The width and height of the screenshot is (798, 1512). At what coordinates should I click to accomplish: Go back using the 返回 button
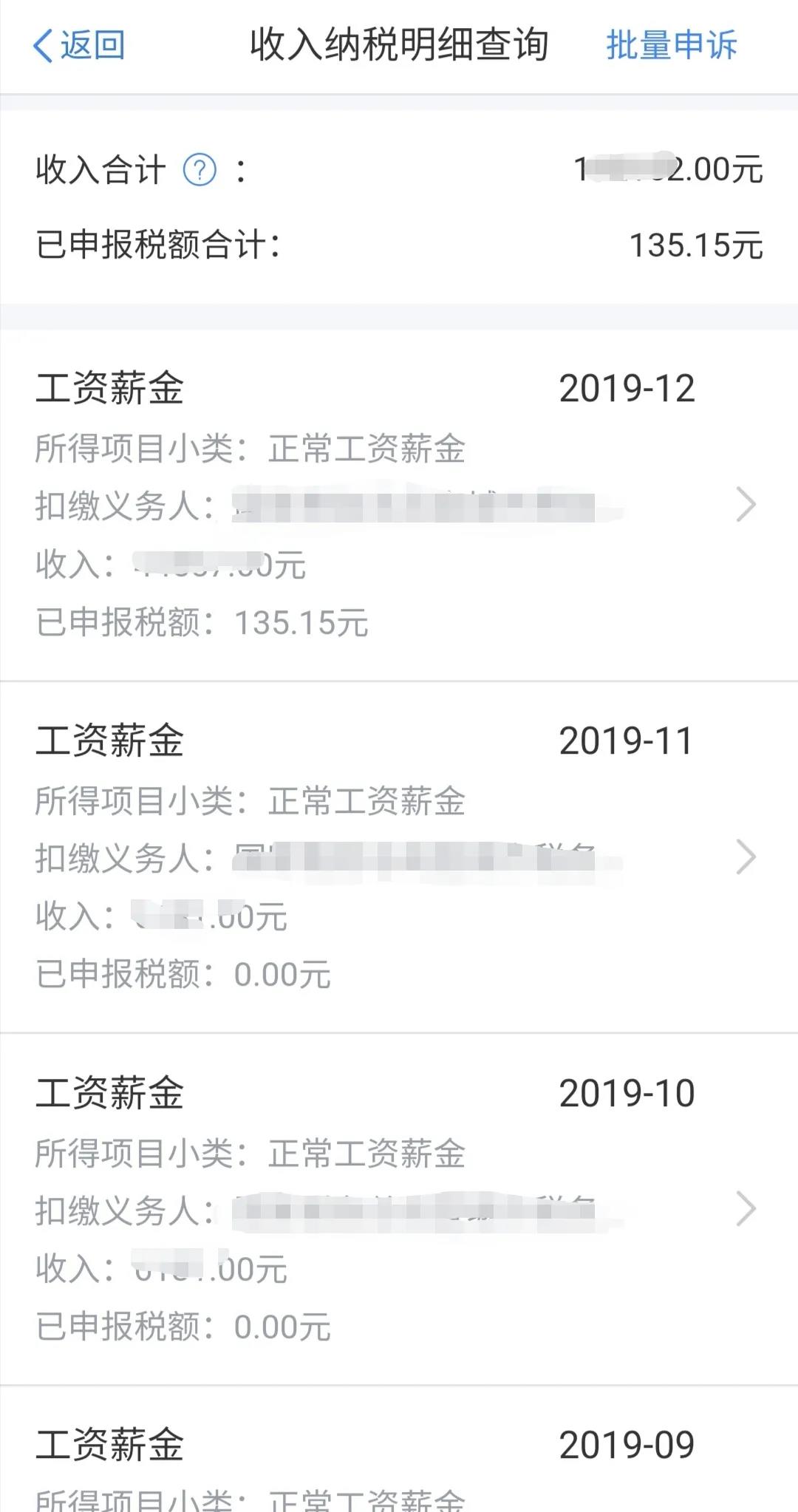(79, 46)
